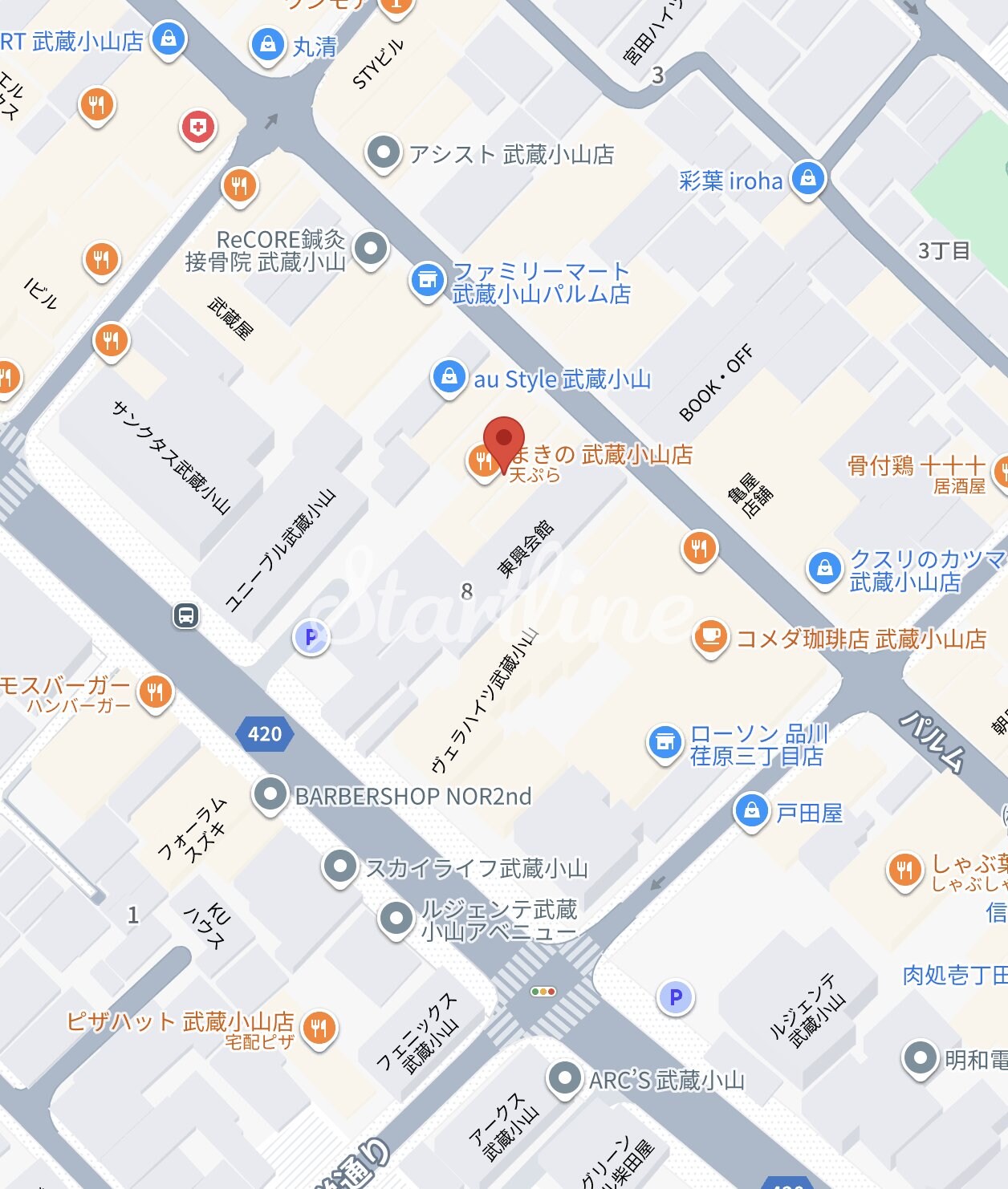The width and height of the screenshot is (1008, 1189).
Task: Select 彩葉 iroha shop marker
Action: (x=808, y=178)
